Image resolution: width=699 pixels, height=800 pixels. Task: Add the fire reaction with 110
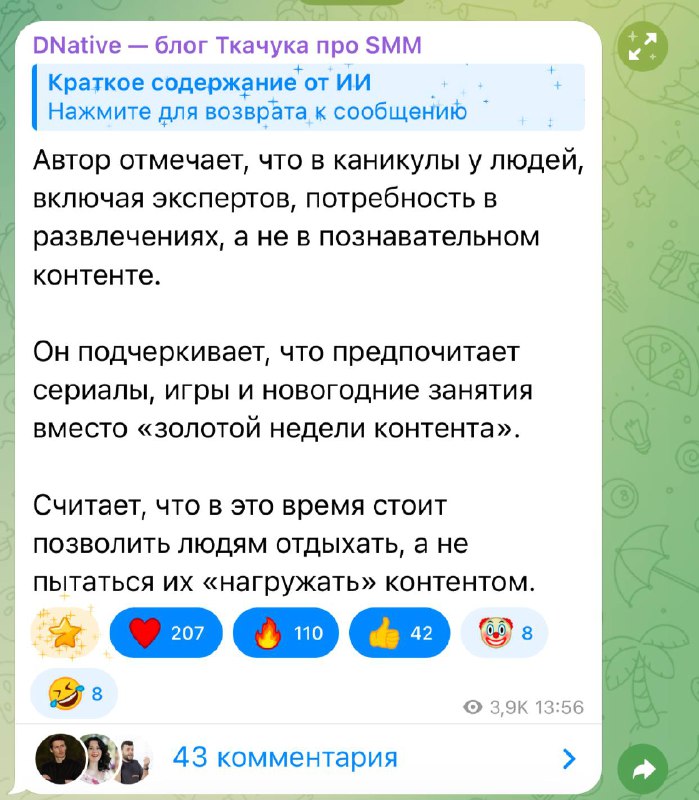click(286, 633)
